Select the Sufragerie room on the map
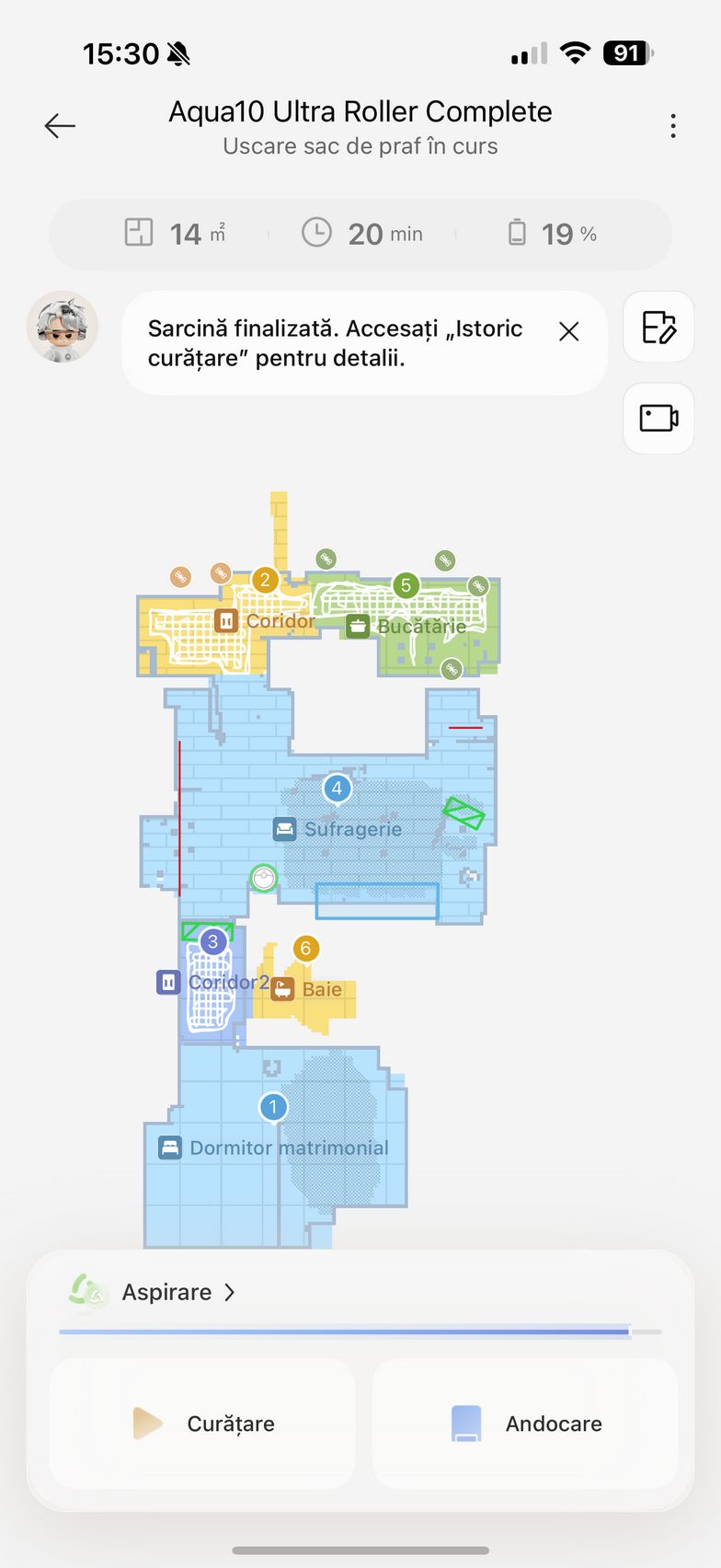This screenshot has width=721, height=1568. pos(352,829)
